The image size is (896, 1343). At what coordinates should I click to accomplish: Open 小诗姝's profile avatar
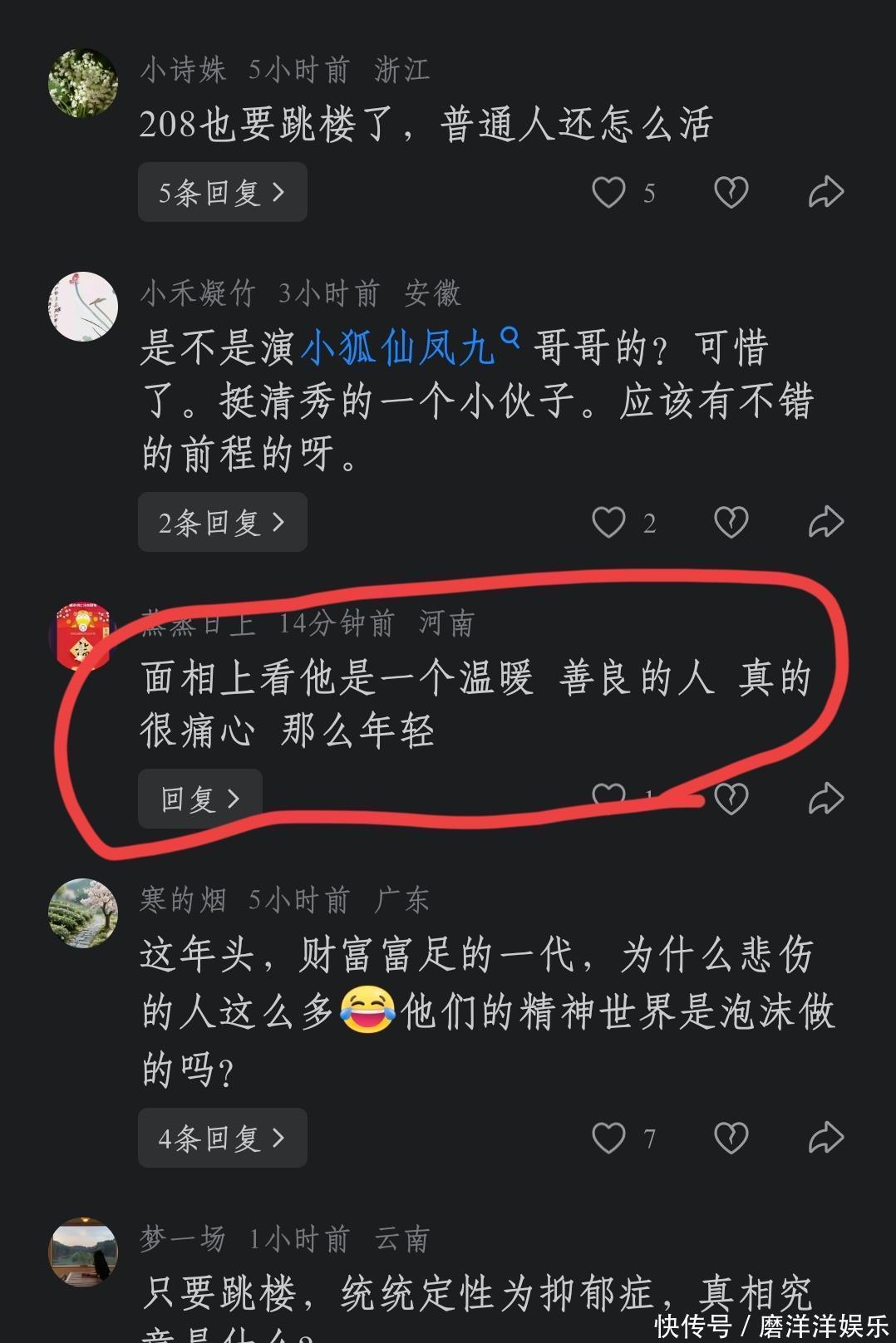pyautogui.click(x=83, y=83)
